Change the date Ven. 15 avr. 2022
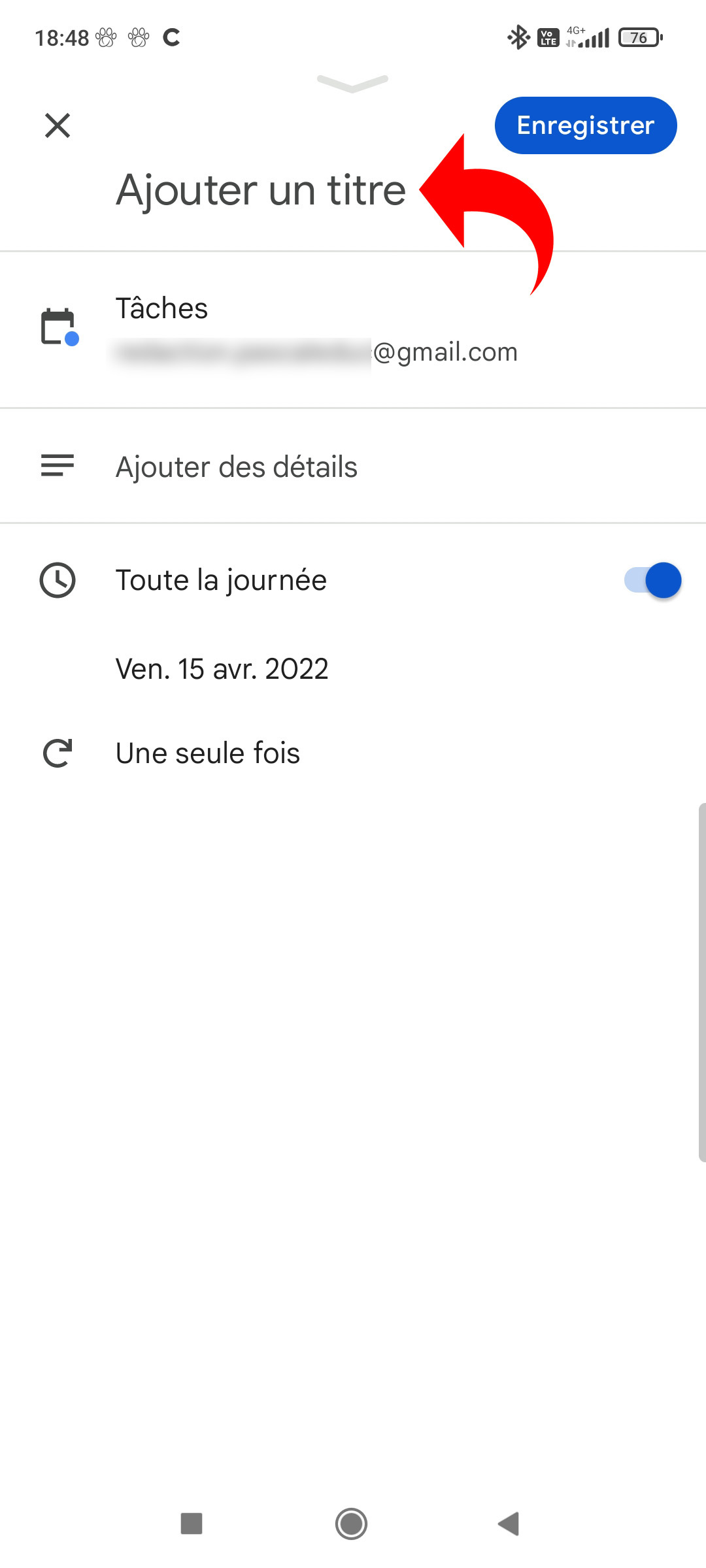Screen dimensions: 706x1568 (x=222, y=669)
